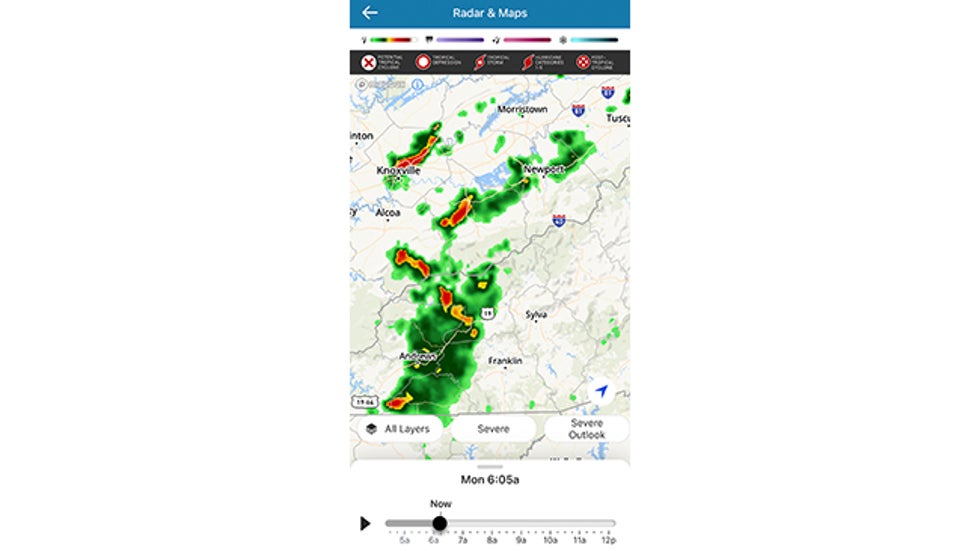
Task: Show the Severe Outlook layer
Action: 587,429
